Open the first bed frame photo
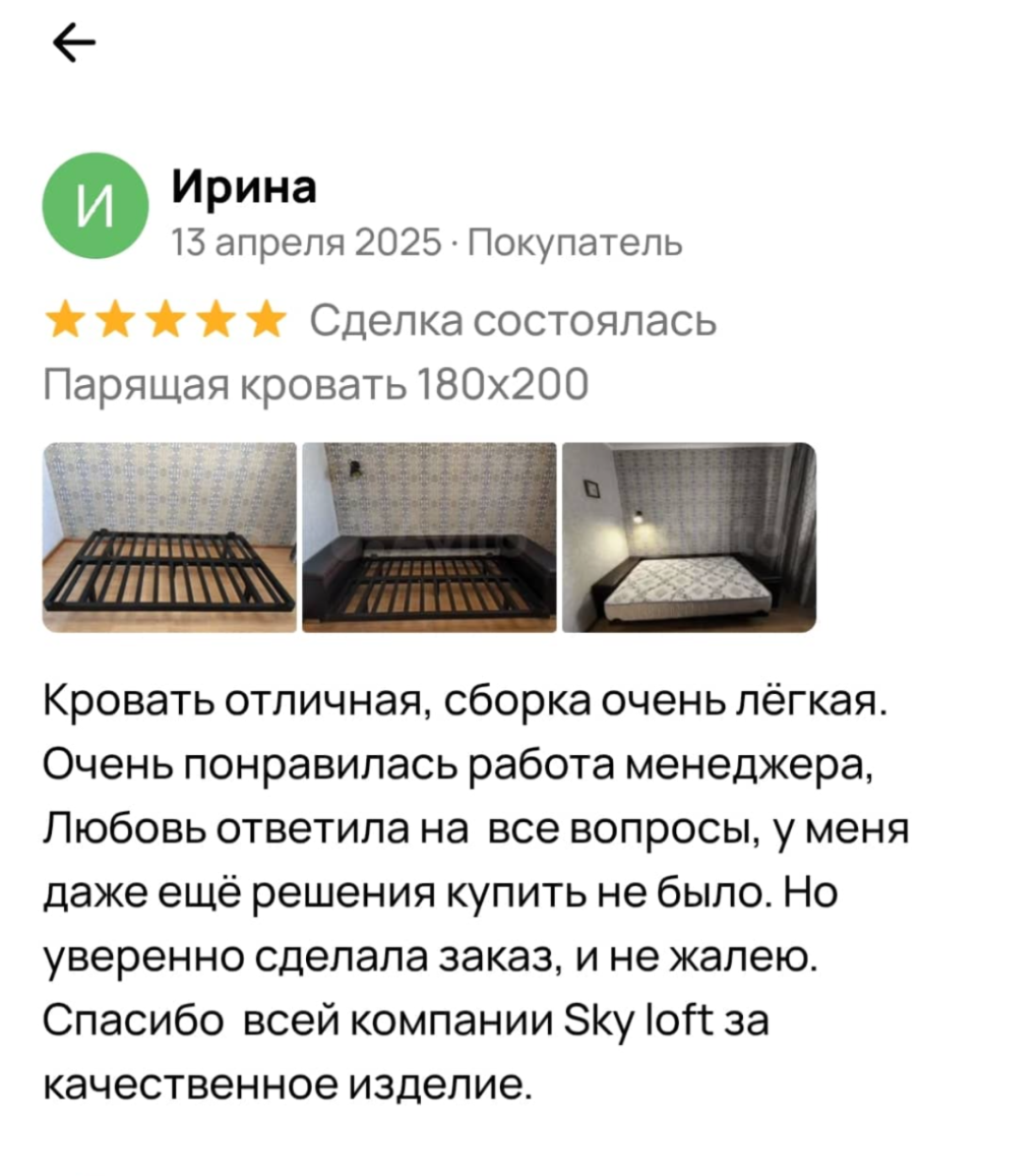The height and width of the screenshot is (1176, 1017). (x=169, y=537)
